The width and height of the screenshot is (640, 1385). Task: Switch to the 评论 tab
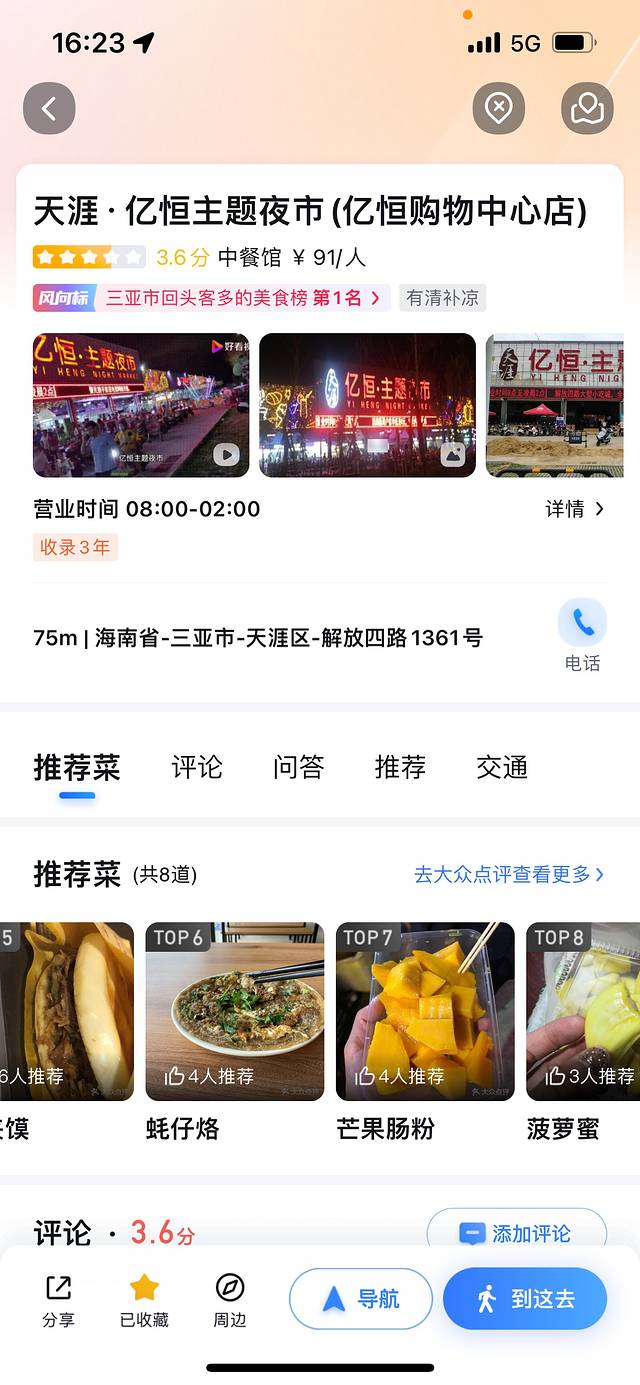click(x=197, y=767)
